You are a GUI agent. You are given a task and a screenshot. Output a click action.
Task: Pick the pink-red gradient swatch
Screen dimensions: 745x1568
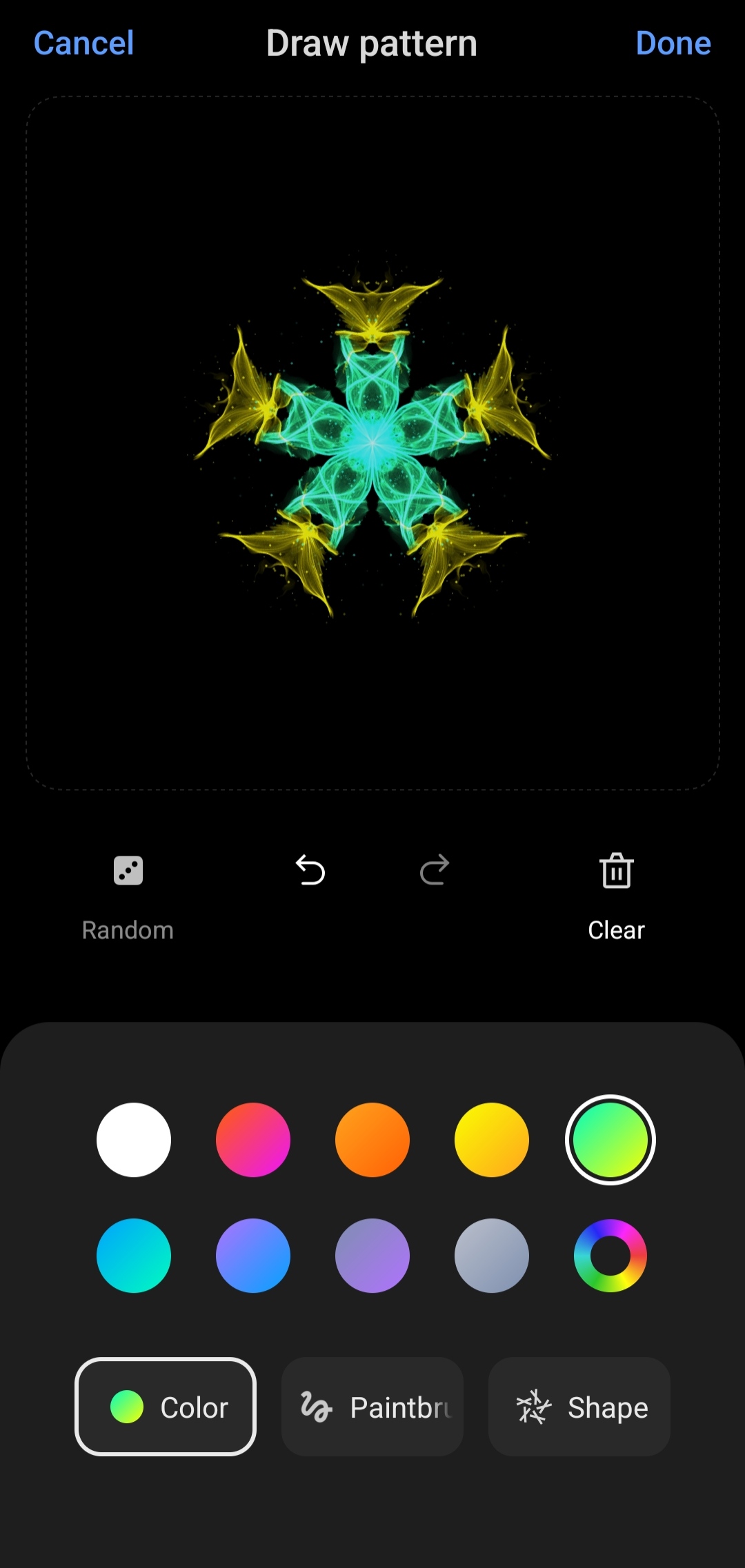coord(253,1140)
